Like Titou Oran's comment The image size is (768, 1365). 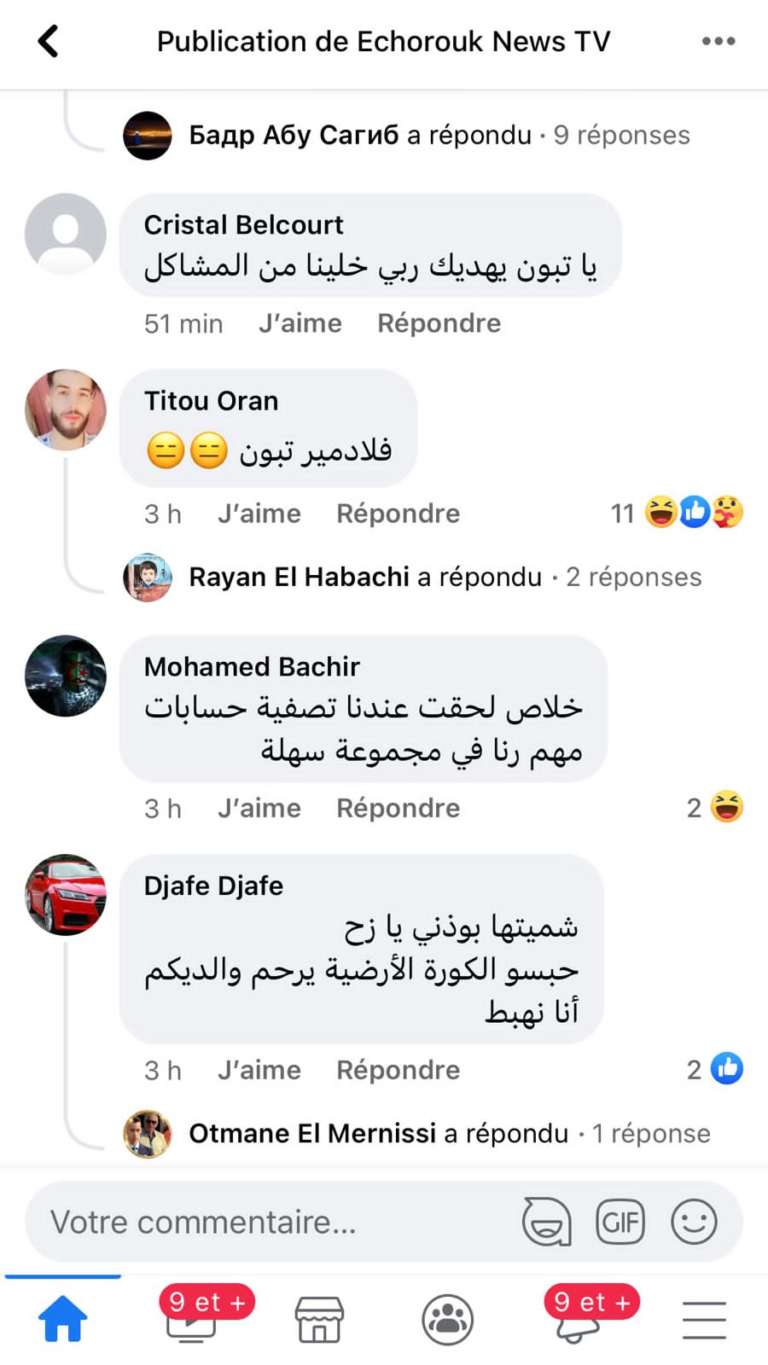[x=259, y=513]
